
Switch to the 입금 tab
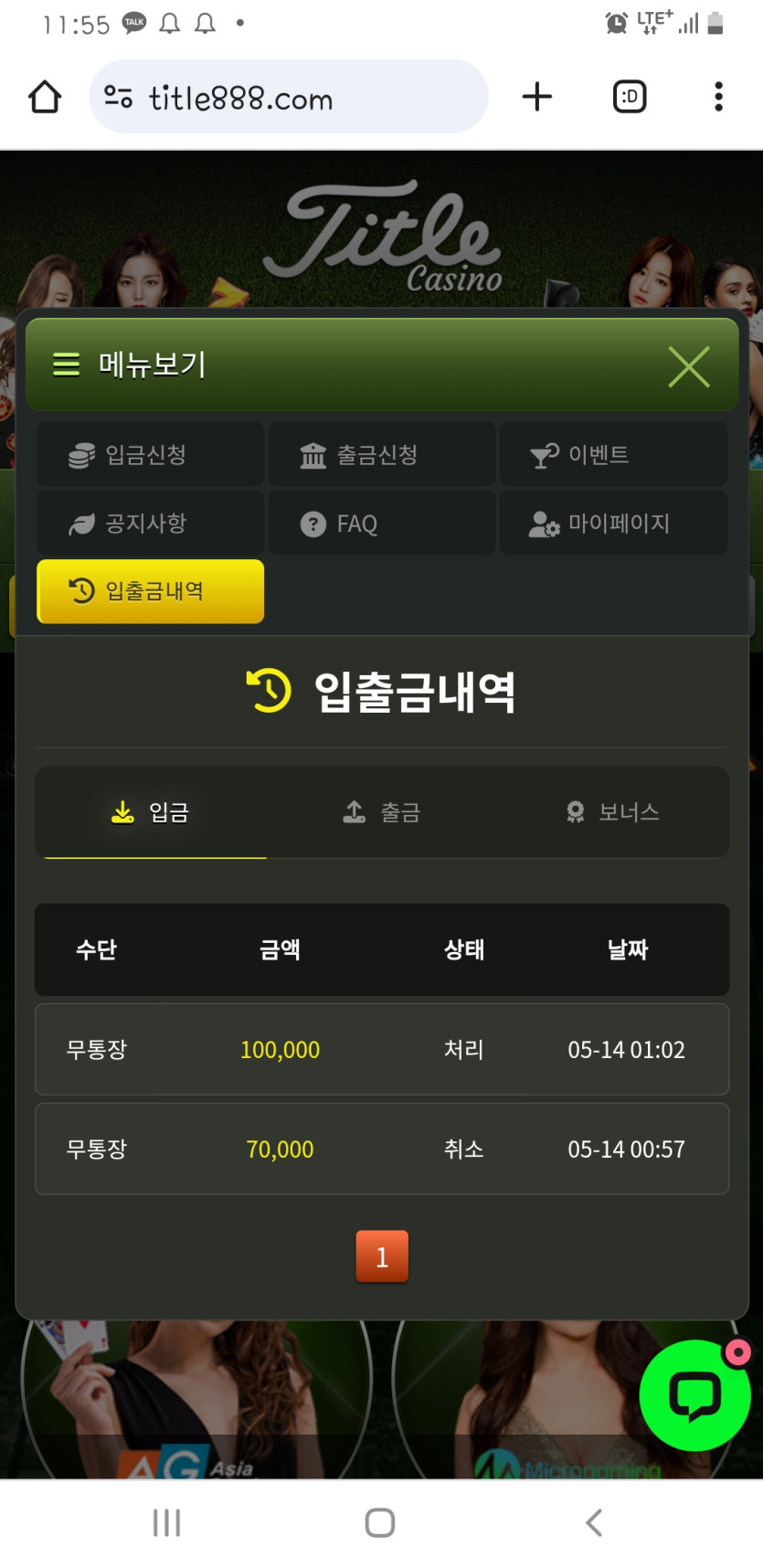point(151,812)
